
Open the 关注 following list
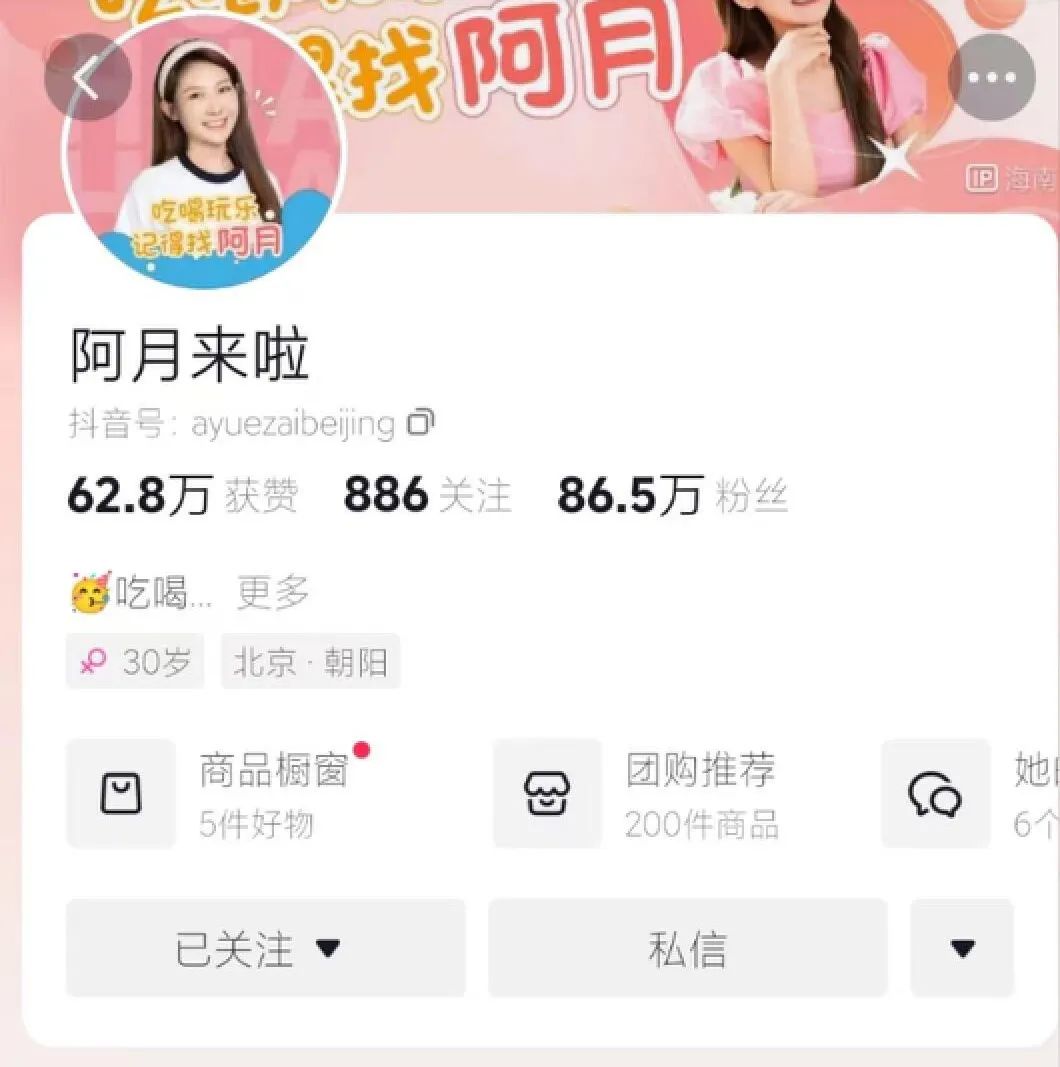(430, 494)
